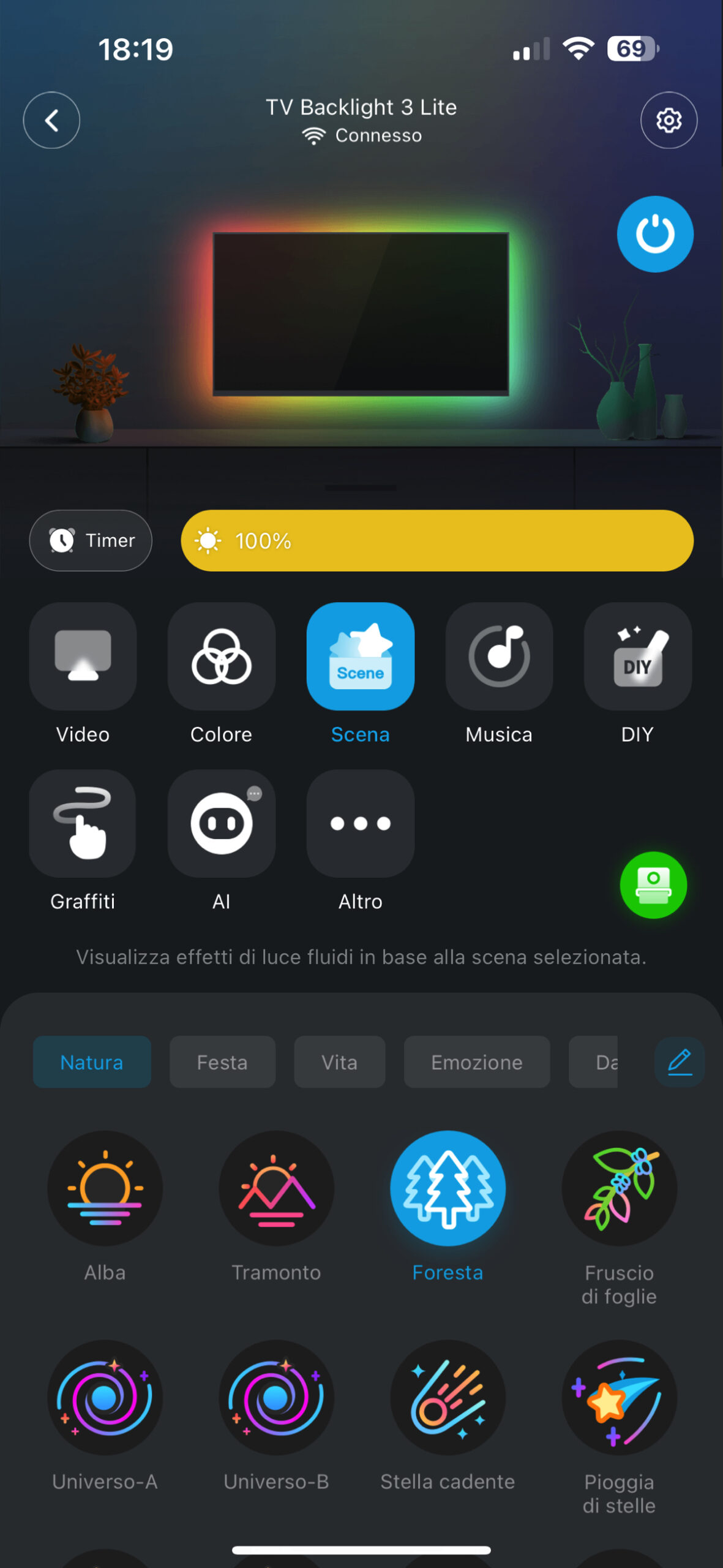Screen dimensions: 723x1568
Task: Open the AI mode
Action: tap(221, 824)
